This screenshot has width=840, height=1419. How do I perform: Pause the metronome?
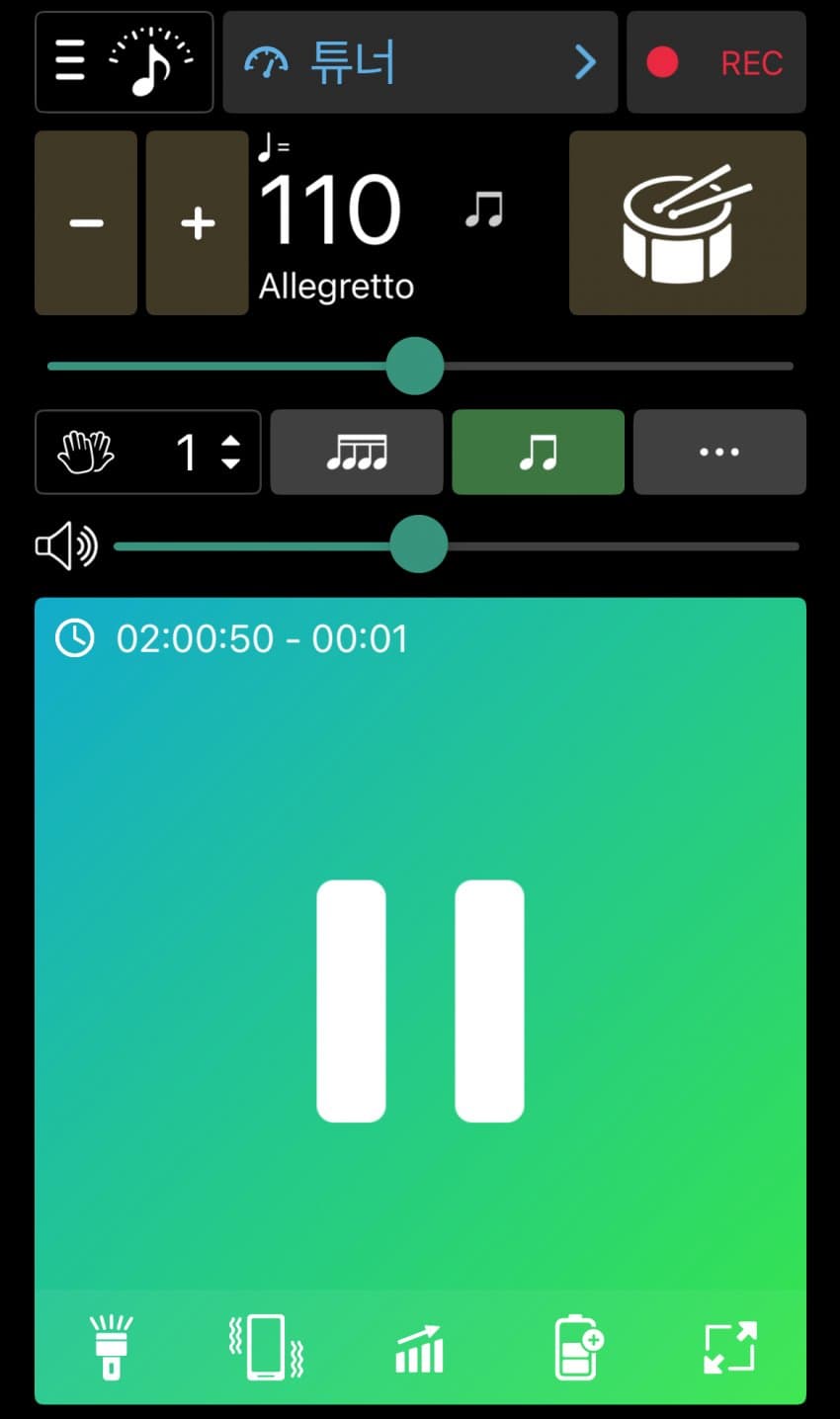420,1000
